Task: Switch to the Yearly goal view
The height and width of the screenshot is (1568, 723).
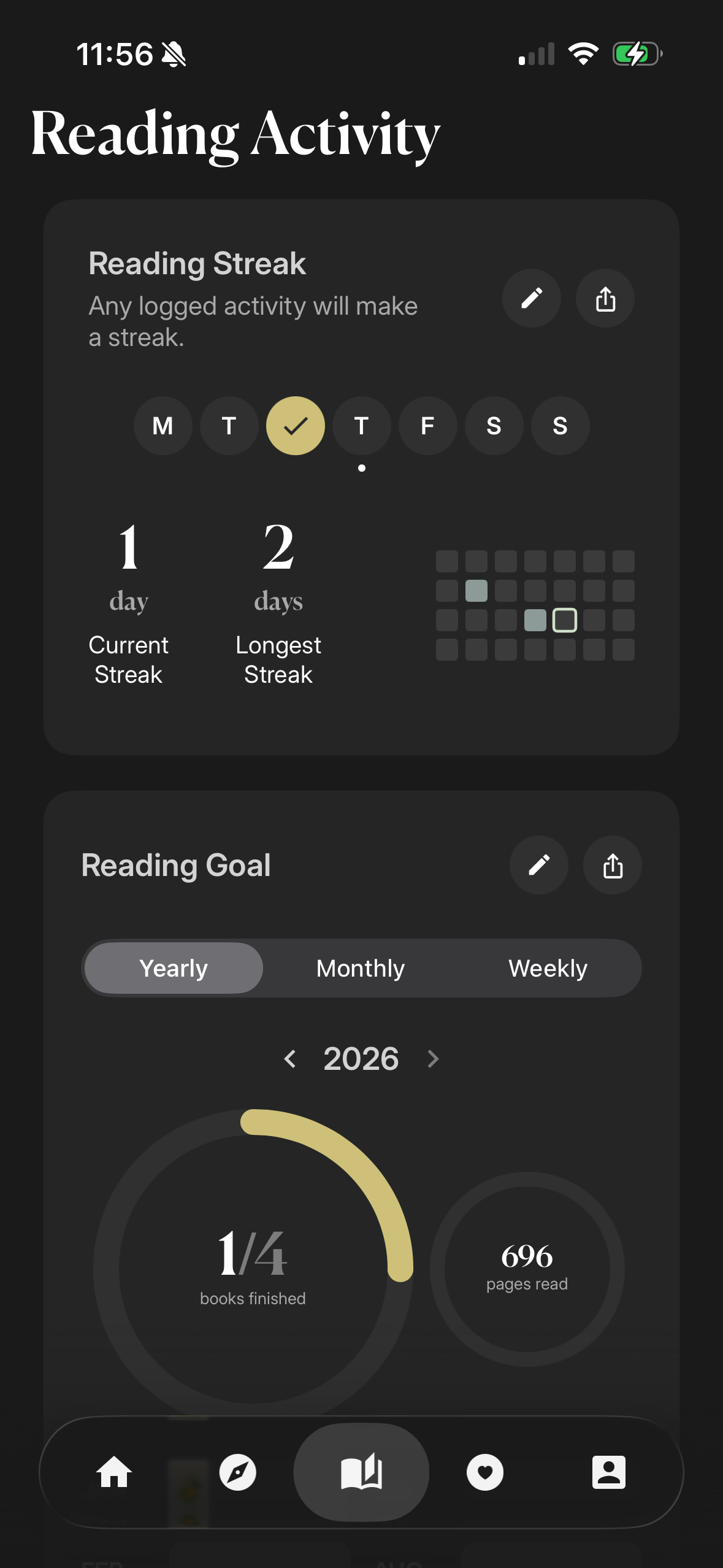Action: (x=174, y=968)
